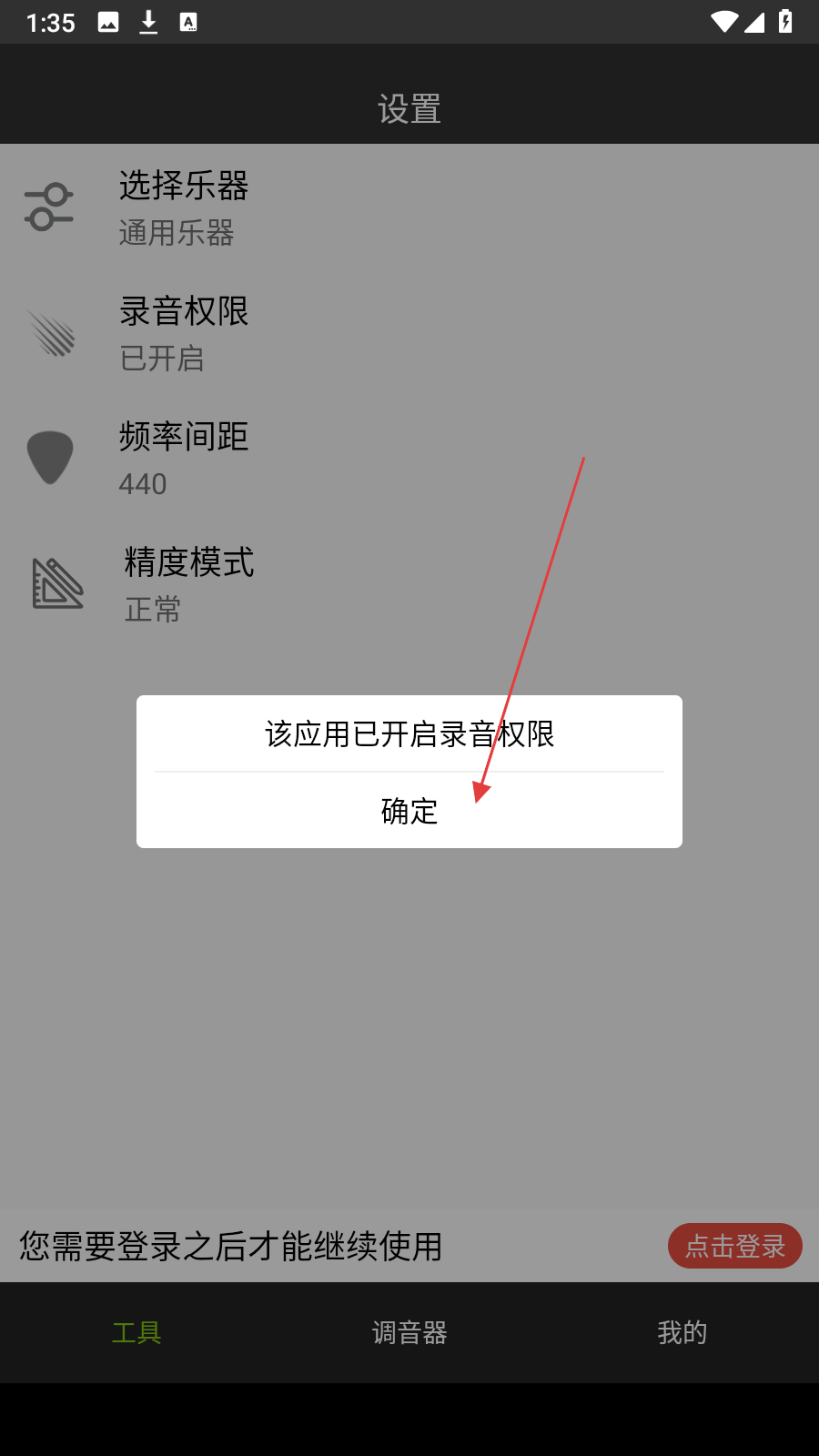Open the 录音权限 setting
This screenshot has width=819, height=1456.
click(x=184, y=332)
